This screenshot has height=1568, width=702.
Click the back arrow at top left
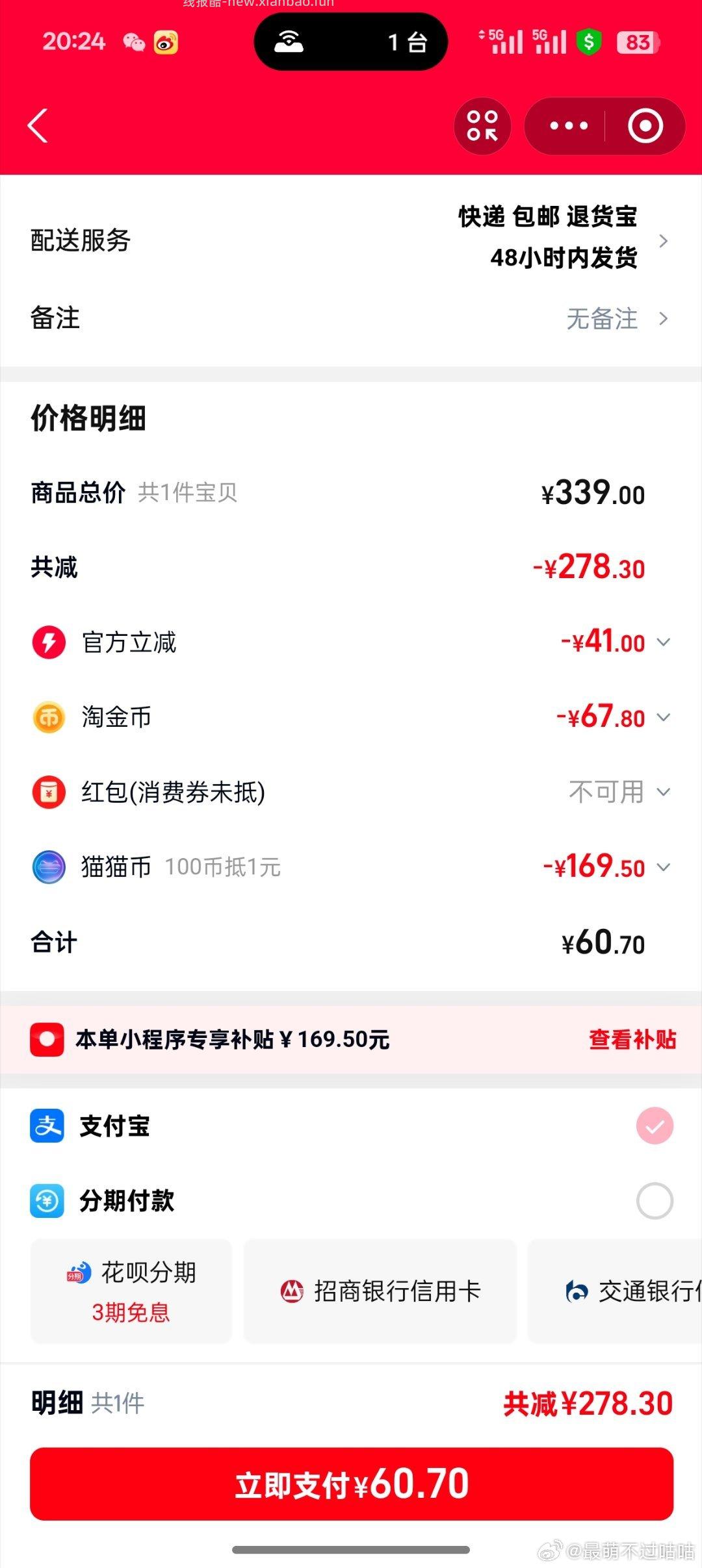pos(37,125)
